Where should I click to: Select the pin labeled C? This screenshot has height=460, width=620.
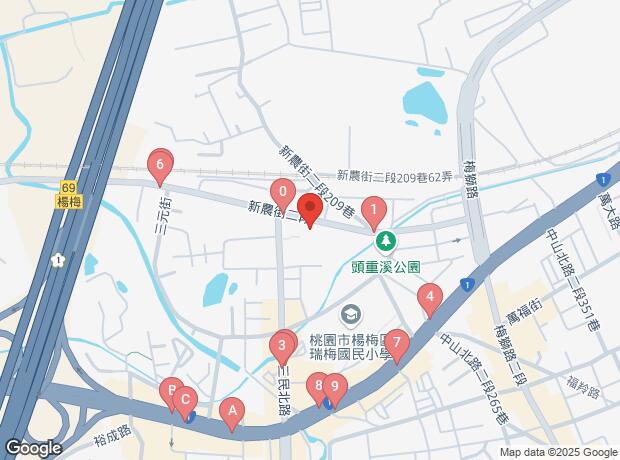point(184,398)
